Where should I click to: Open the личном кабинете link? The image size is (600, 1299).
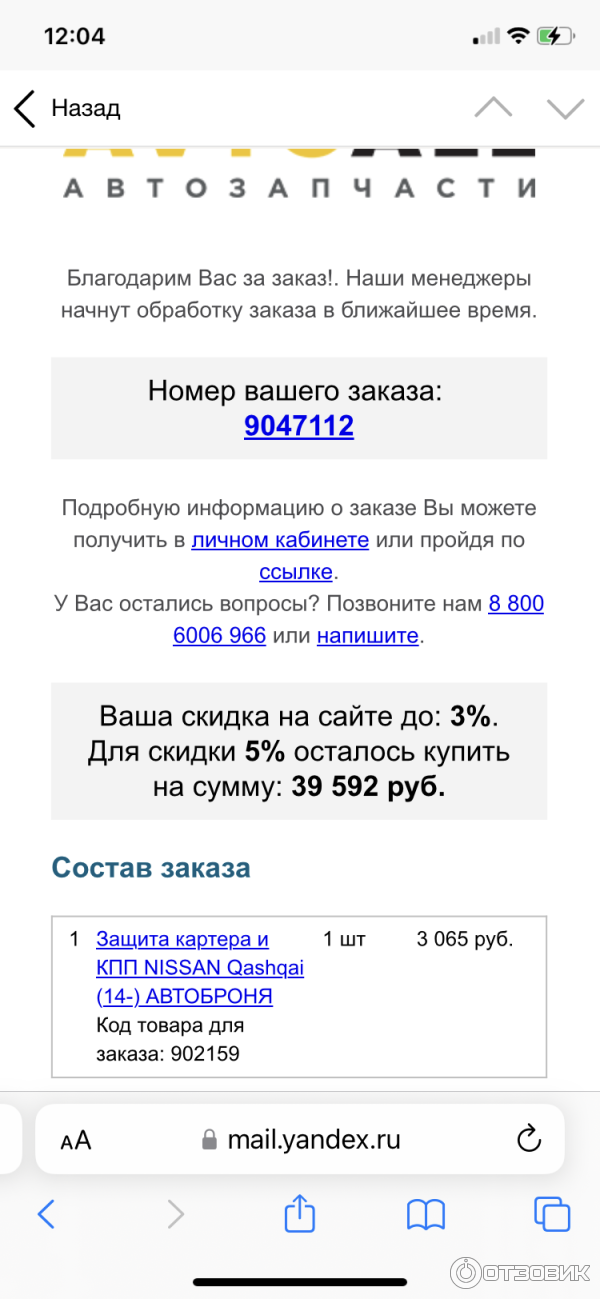[280, 540]
